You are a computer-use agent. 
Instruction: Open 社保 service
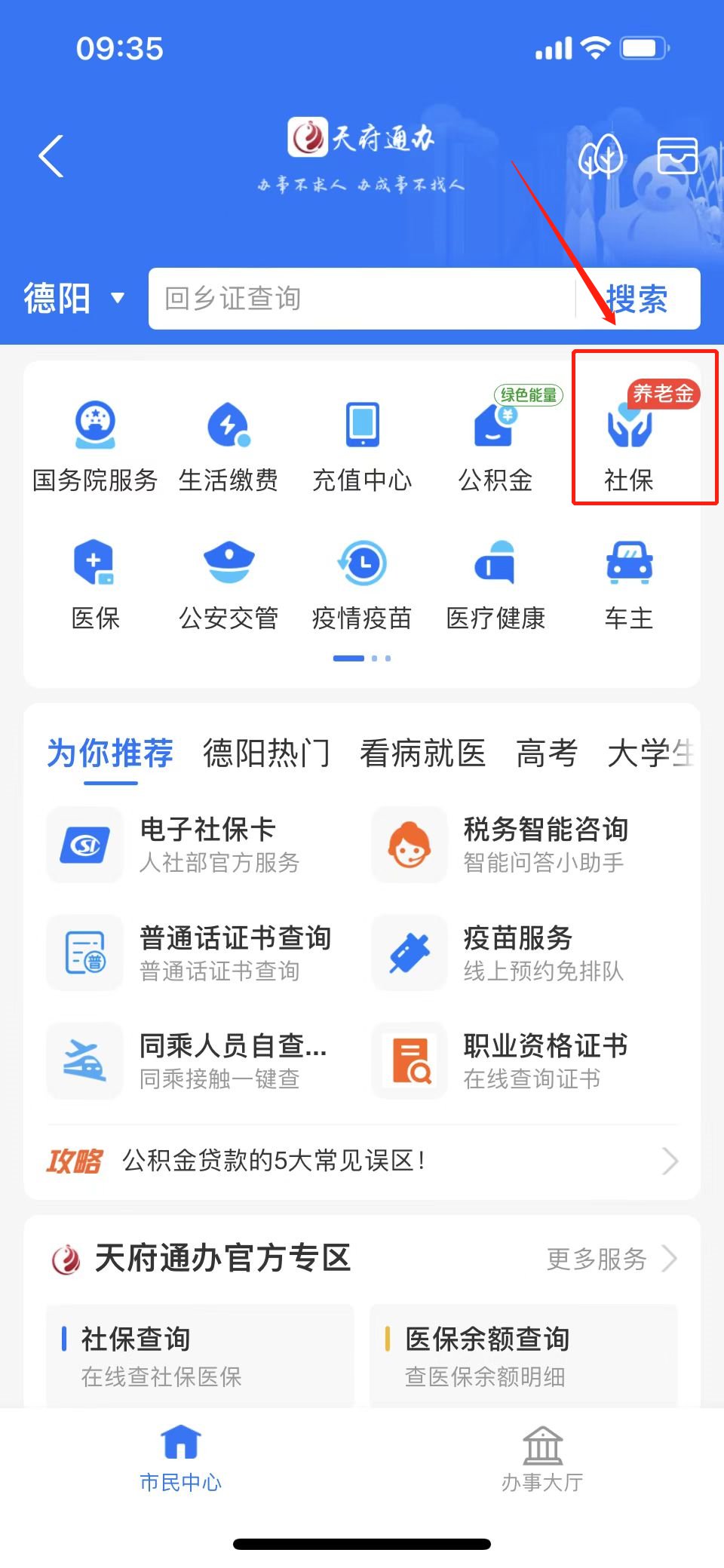(x=629, y=445)
